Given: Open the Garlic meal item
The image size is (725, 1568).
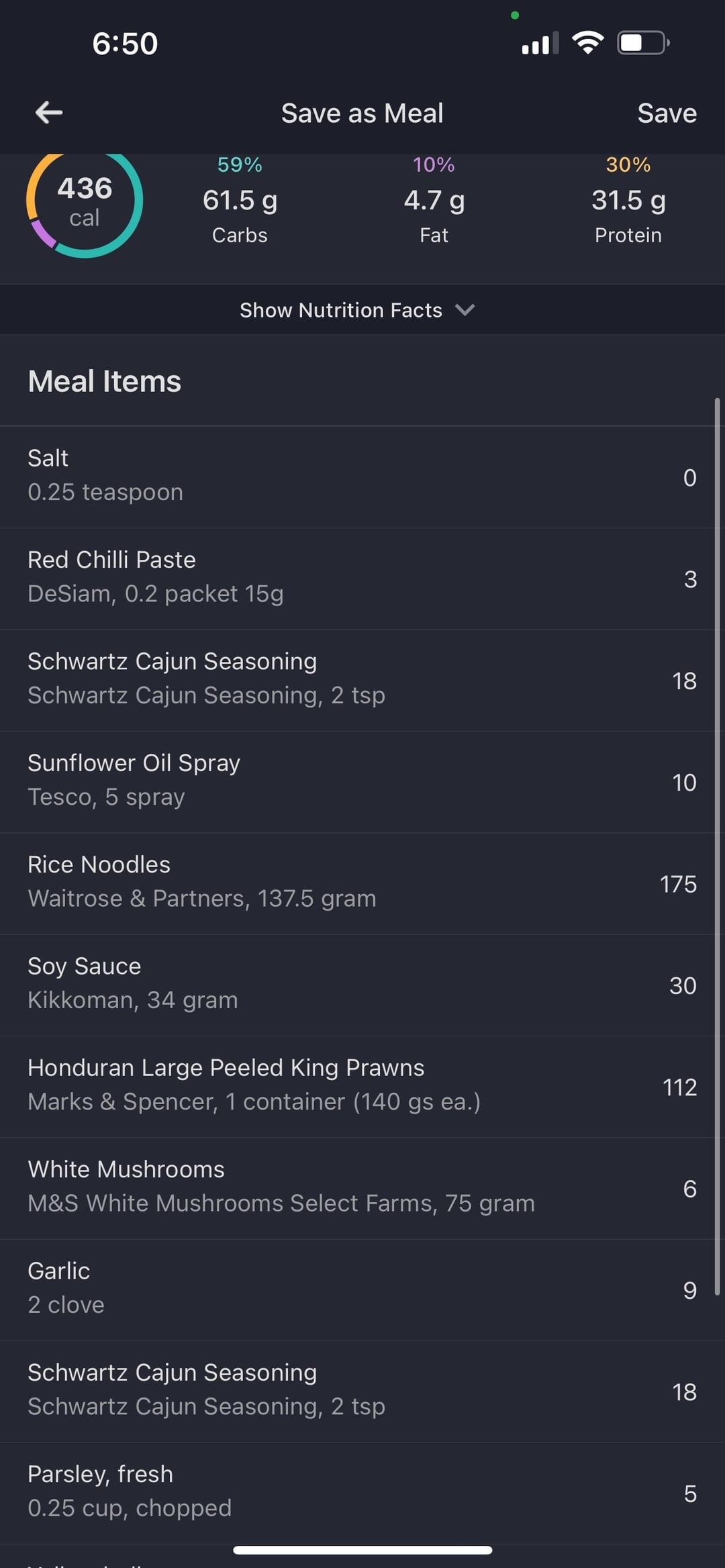Looking at the screenshot, I should click(x=357, y=1290).
